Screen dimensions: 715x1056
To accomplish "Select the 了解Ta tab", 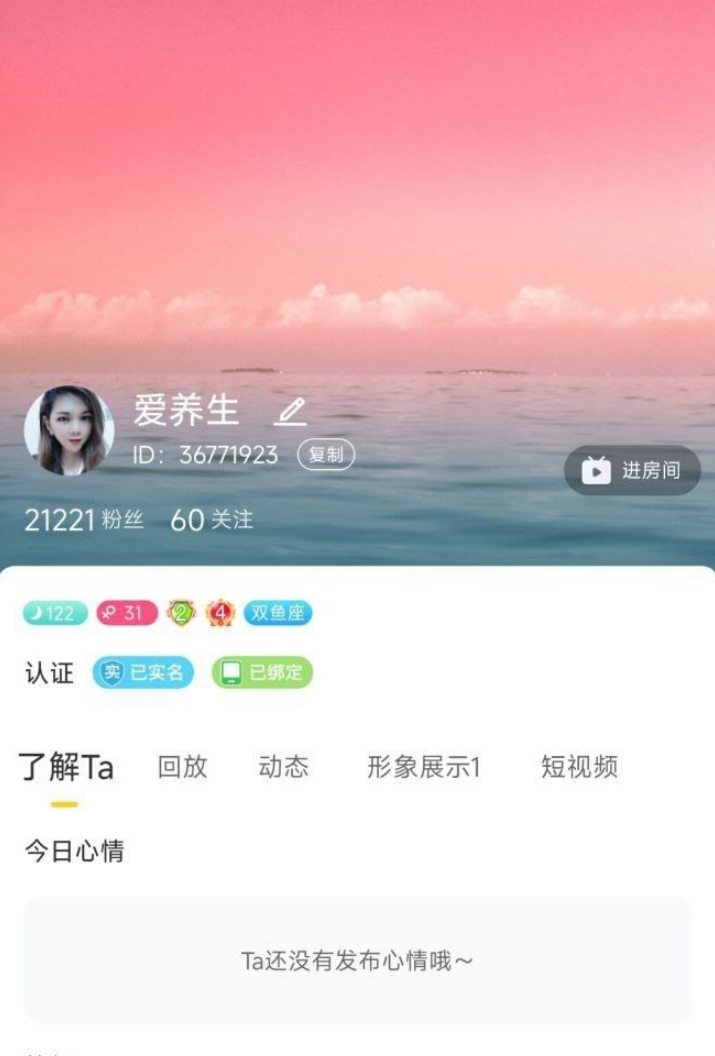I will [66, 767].
